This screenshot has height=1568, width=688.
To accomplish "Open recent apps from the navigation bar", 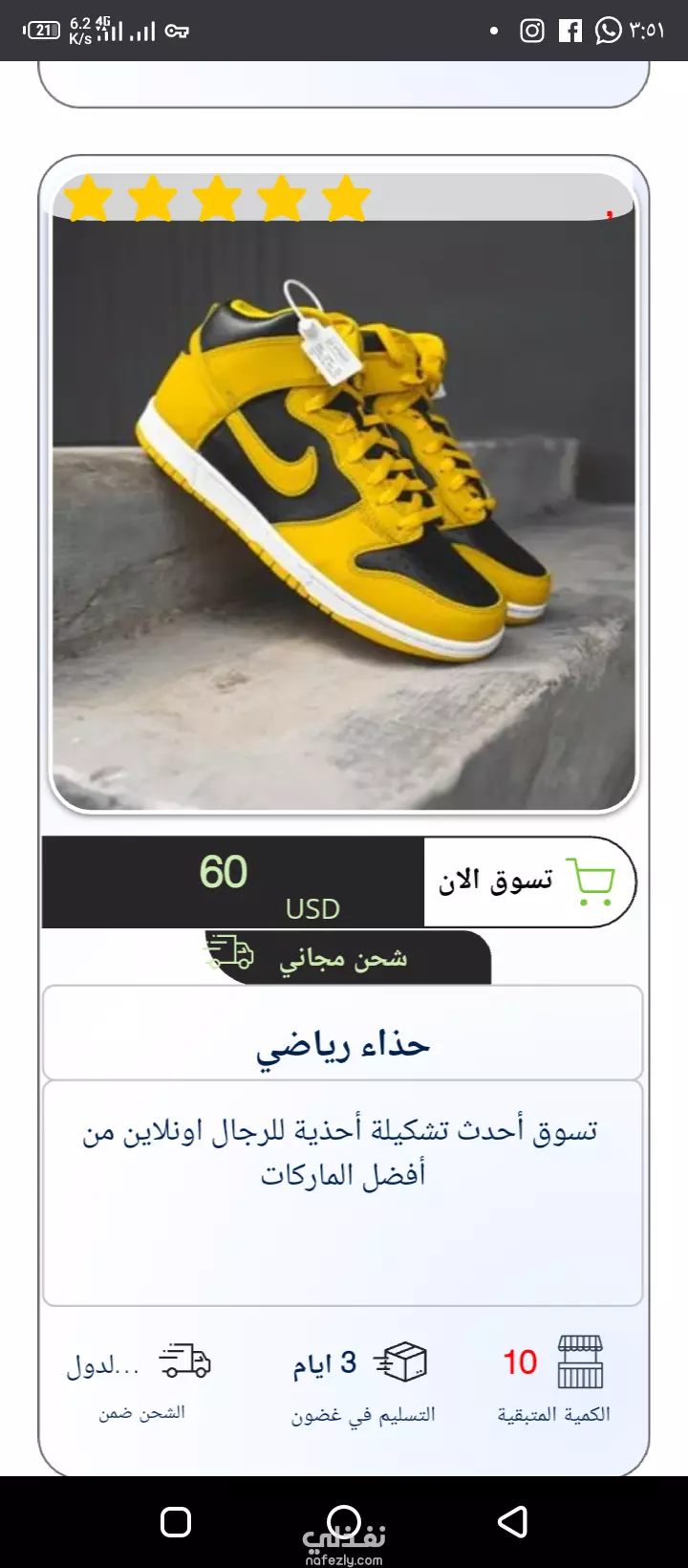I will click(x=176, y=1521).
